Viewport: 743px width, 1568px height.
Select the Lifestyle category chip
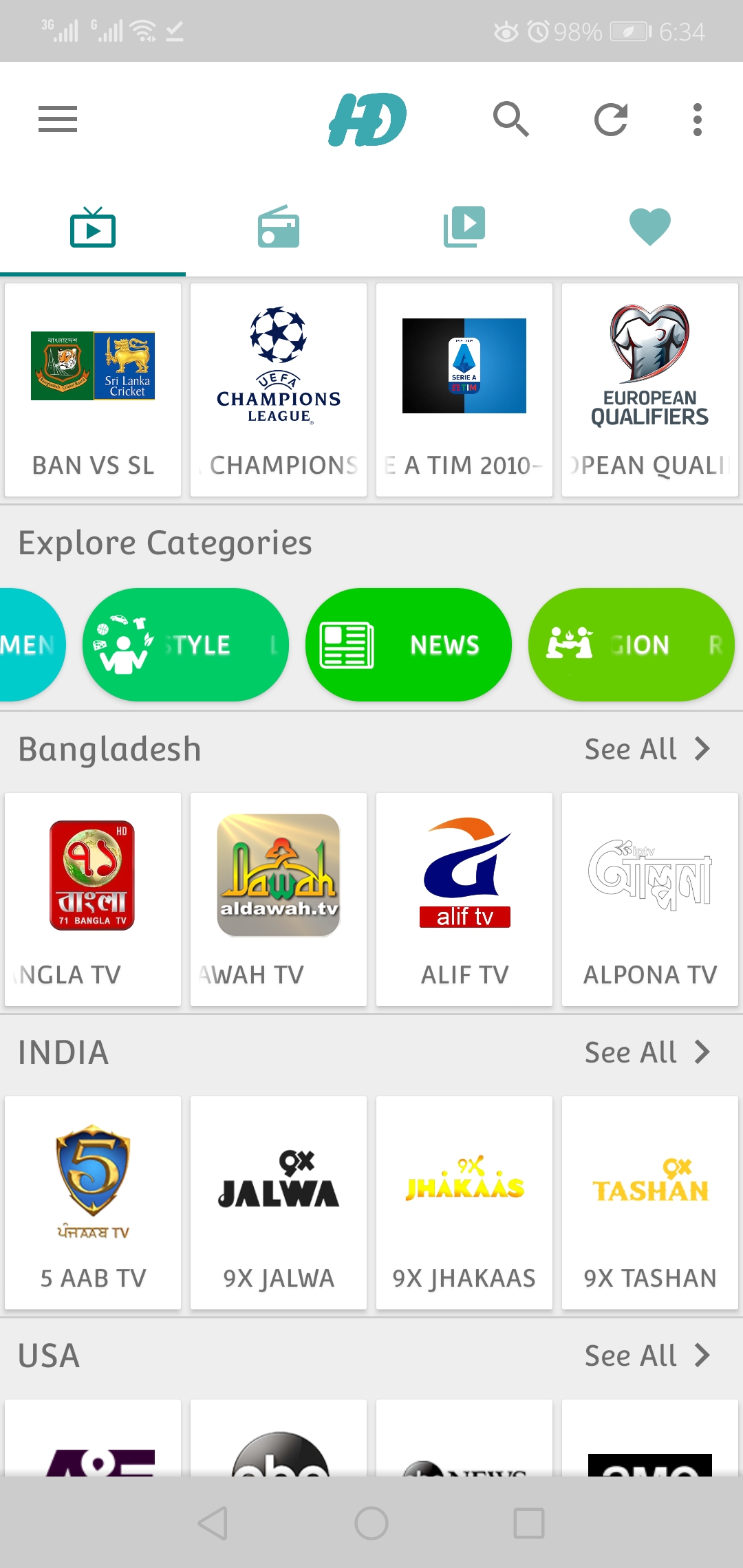coord(186,644)
